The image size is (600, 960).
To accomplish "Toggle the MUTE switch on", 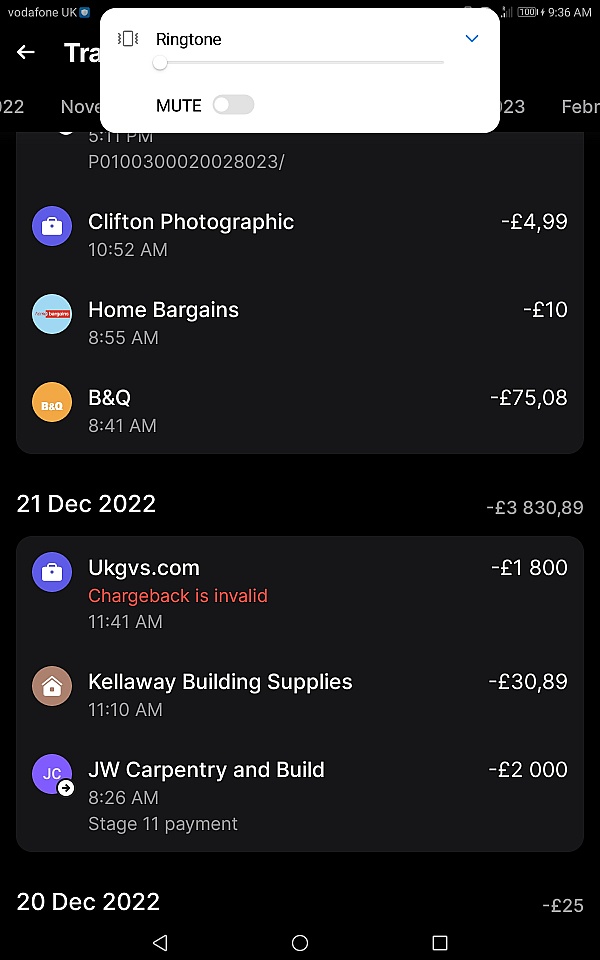I will tap(233, 105).
